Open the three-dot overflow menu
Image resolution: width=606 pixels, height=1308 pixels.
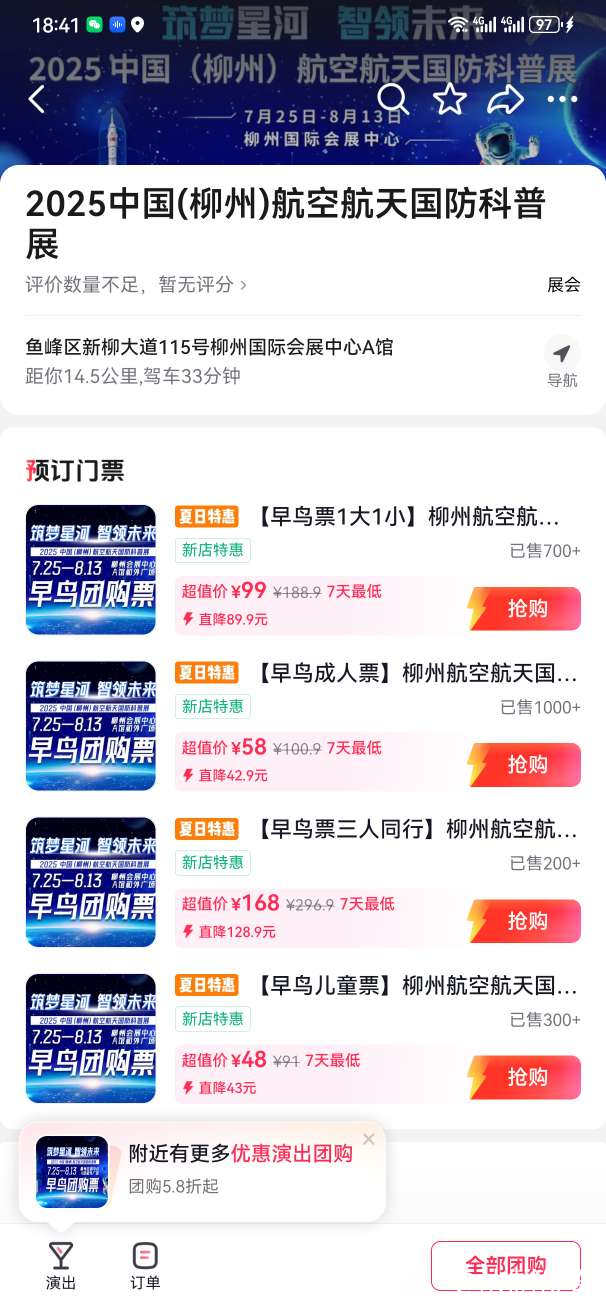point(562,99)
